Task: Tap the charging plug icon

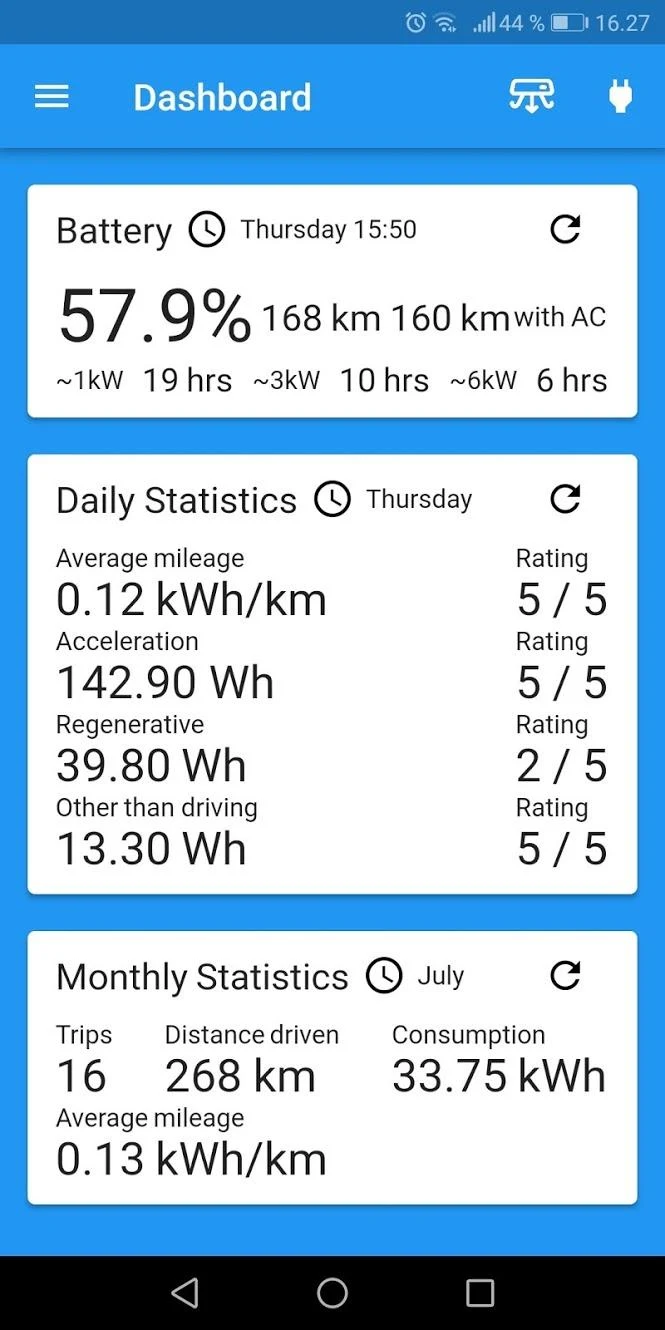Action: pyautogui.click(x=620, y=96)
